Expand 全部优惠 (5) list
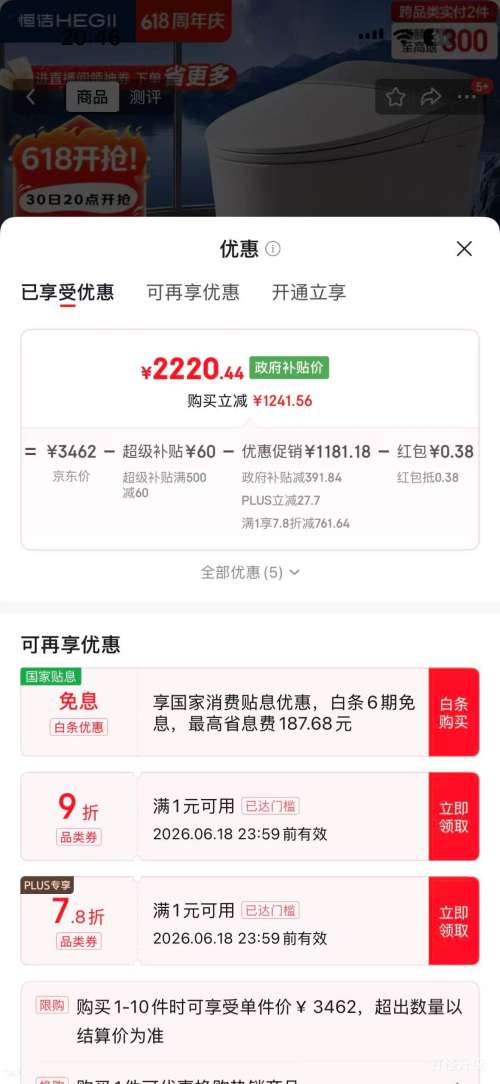 coord(250,572)
